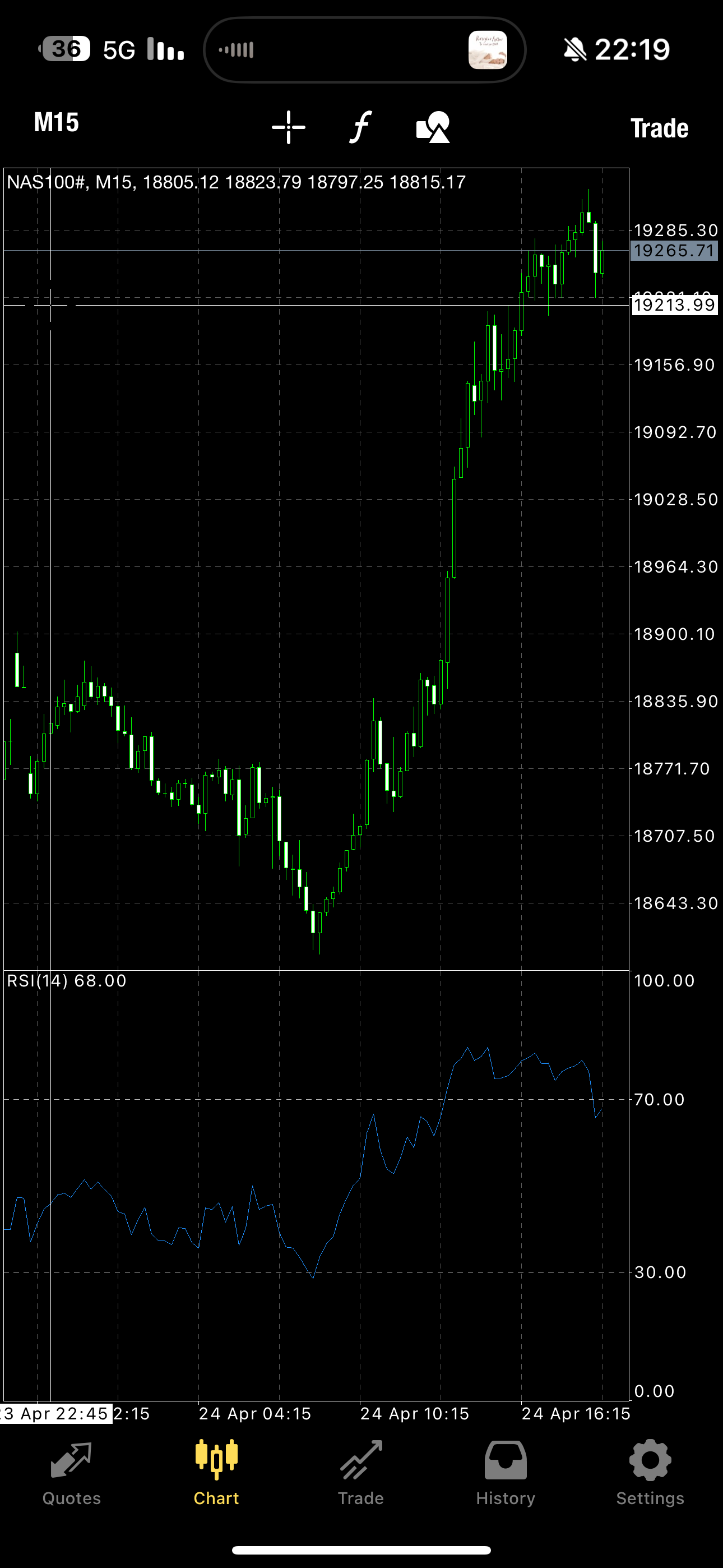
Task: Open the indicators function menu
Action: [360, 127]
